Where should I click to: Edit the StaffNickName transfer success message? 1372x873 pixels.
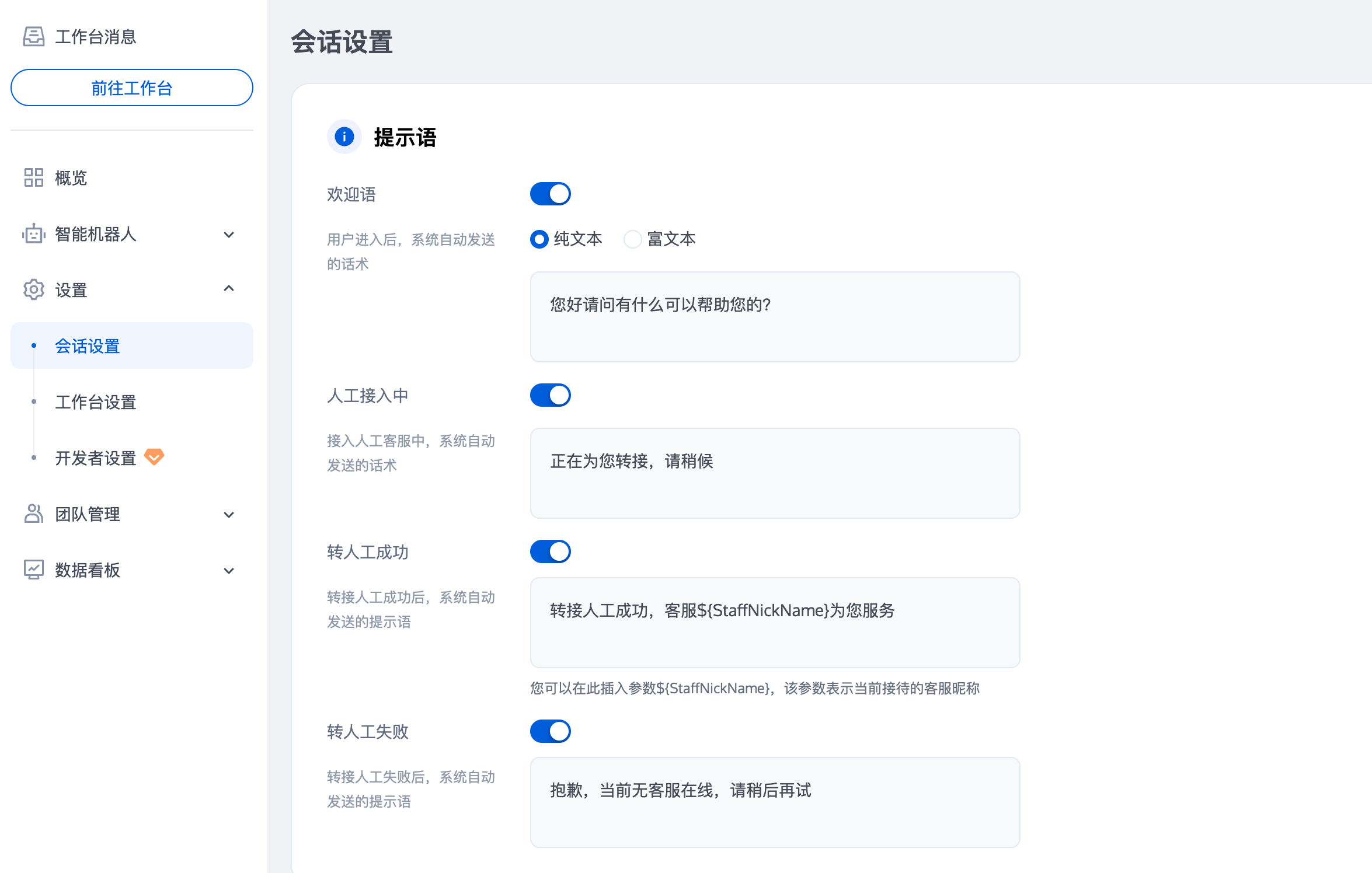click(774, 623)
